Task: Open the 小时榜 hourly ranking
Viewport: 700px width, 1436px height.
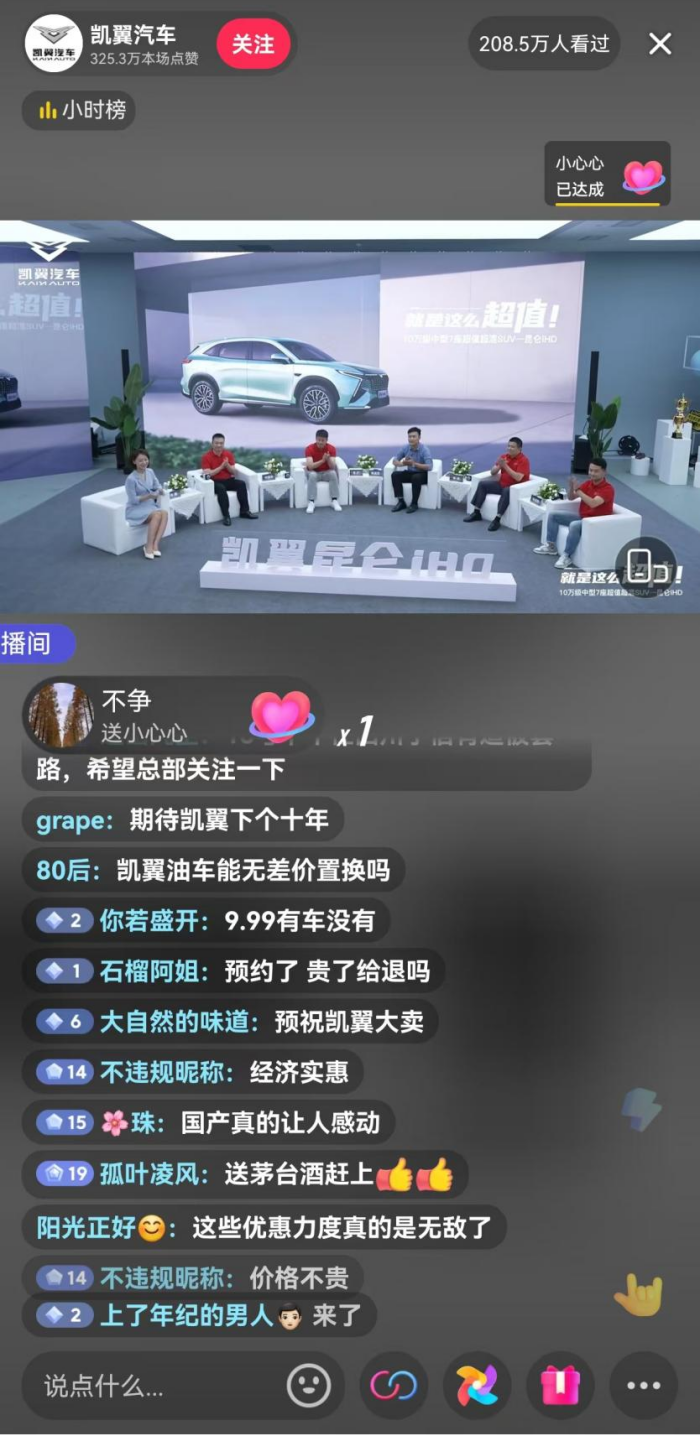Action: click(x=79, y=111)
